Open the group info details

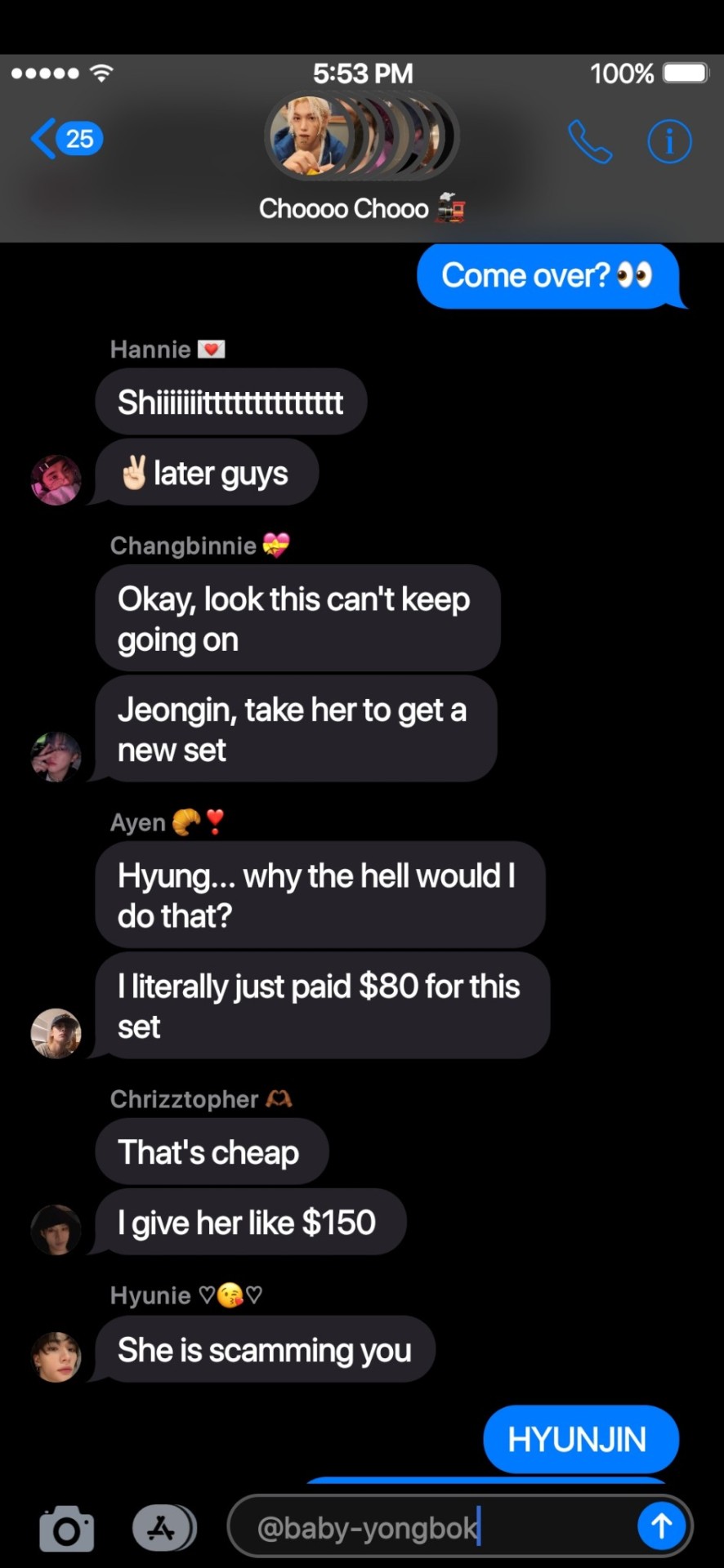pos(669,142)
